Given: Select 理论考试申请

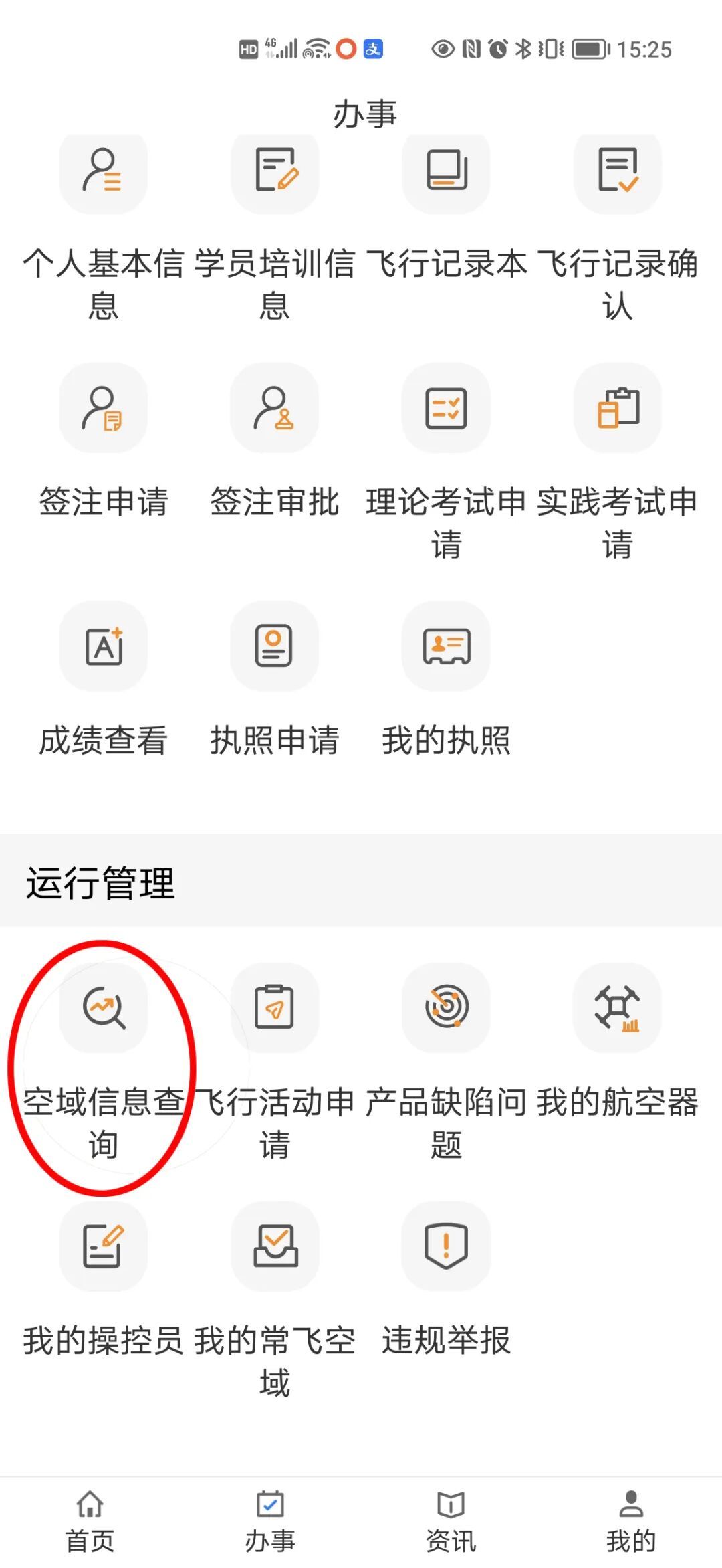Looking at the screenshot, I should 446,408.
